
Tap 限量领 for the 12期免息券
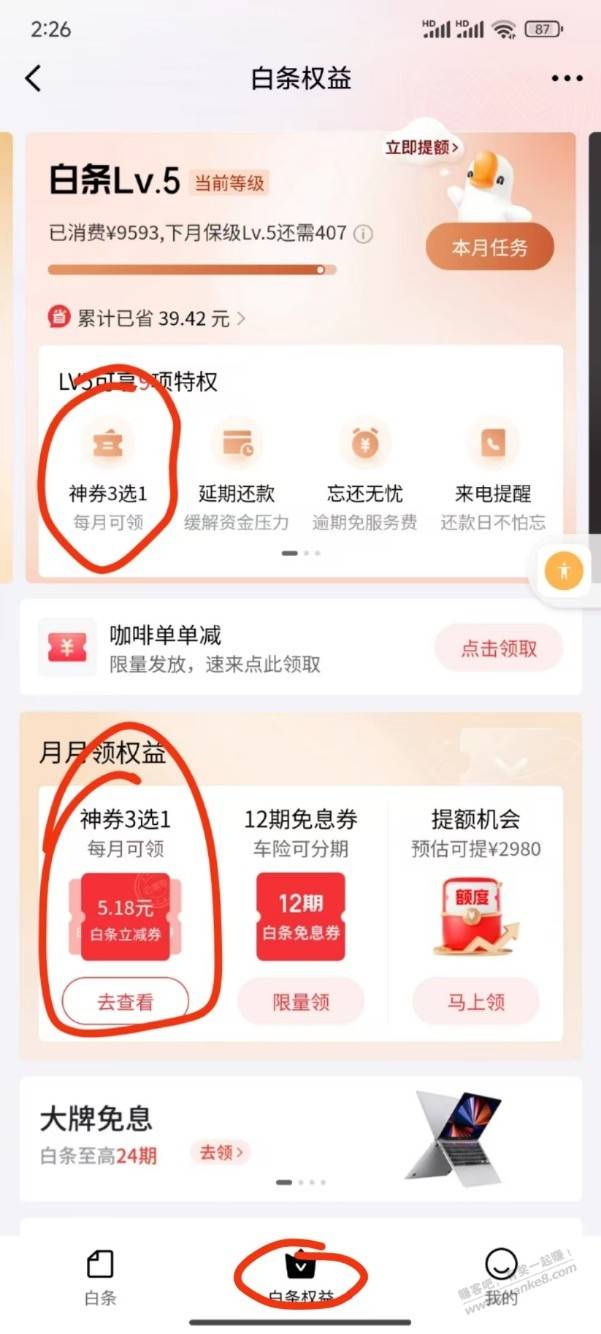[300, 1002]
